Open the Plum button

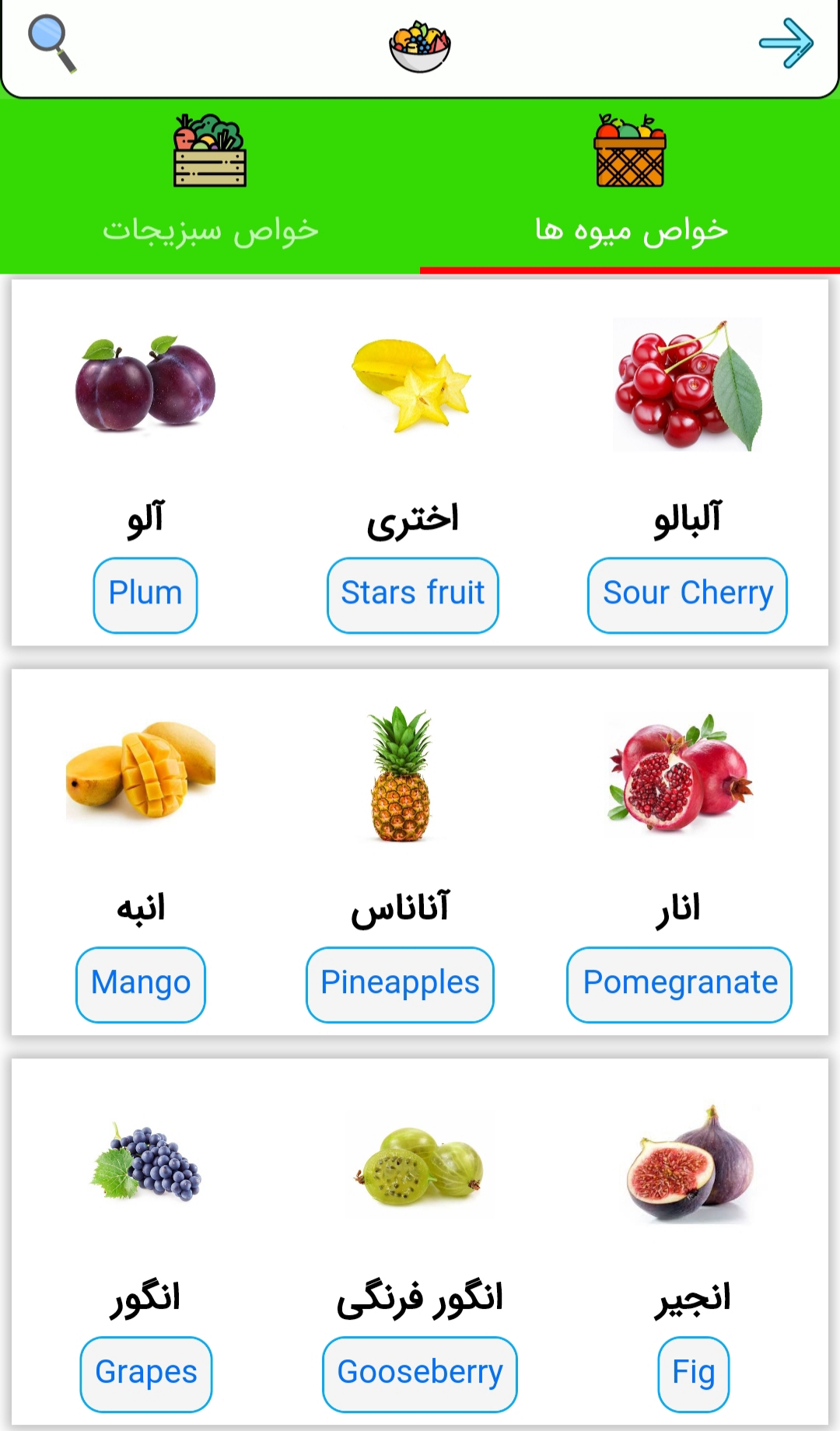(145, 595)
